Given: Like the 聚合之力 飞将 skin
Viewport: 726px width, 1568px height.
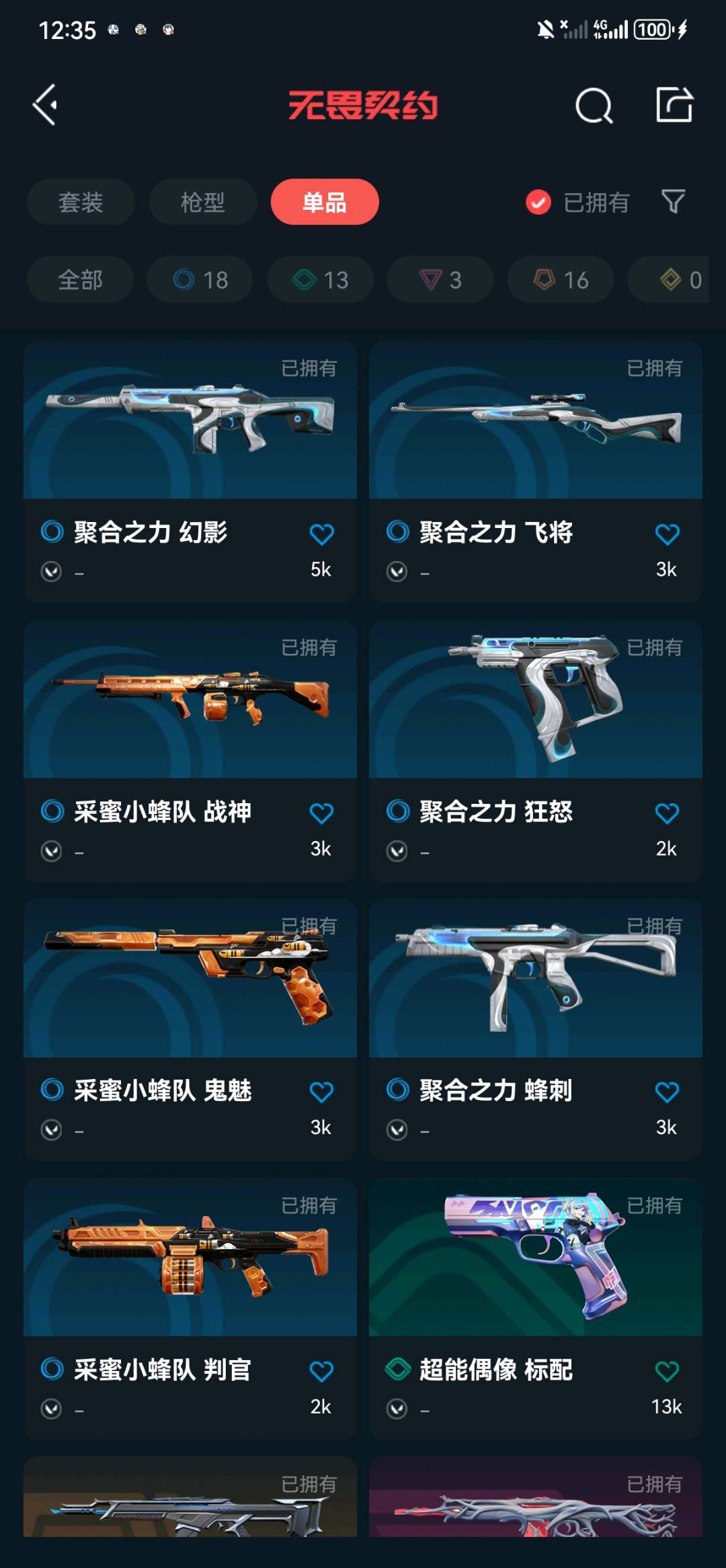Looking at the screenshot, I should coord(667,534).
